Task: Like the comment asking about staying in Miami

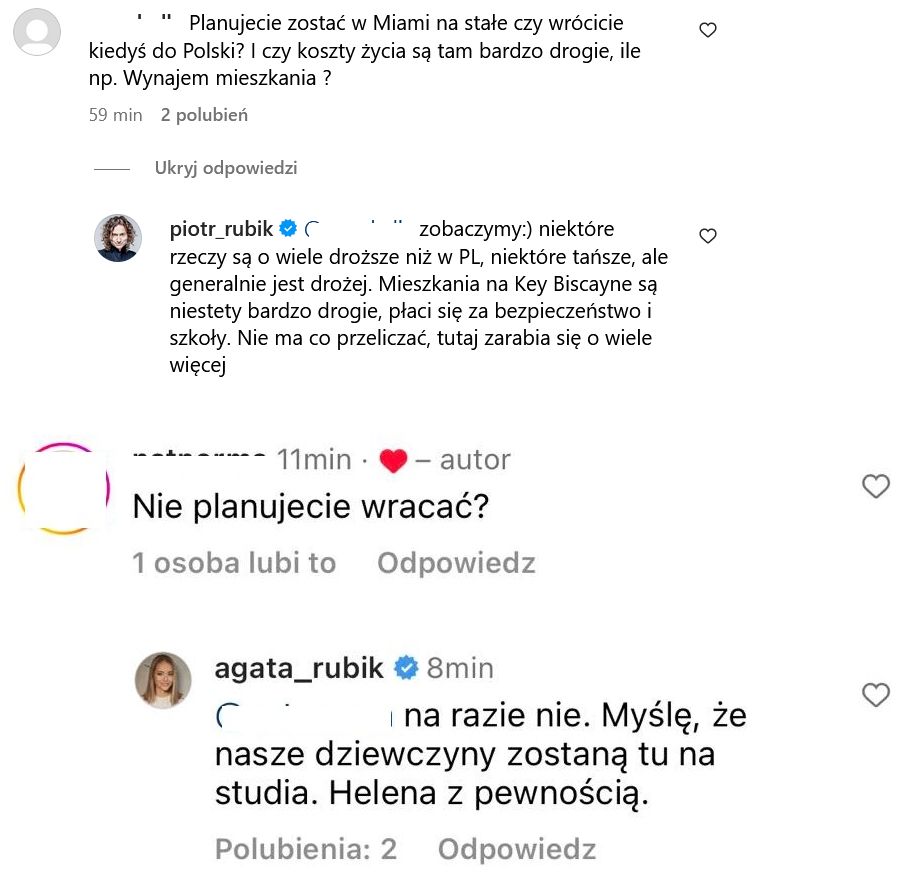Action: tap(707, 30)
